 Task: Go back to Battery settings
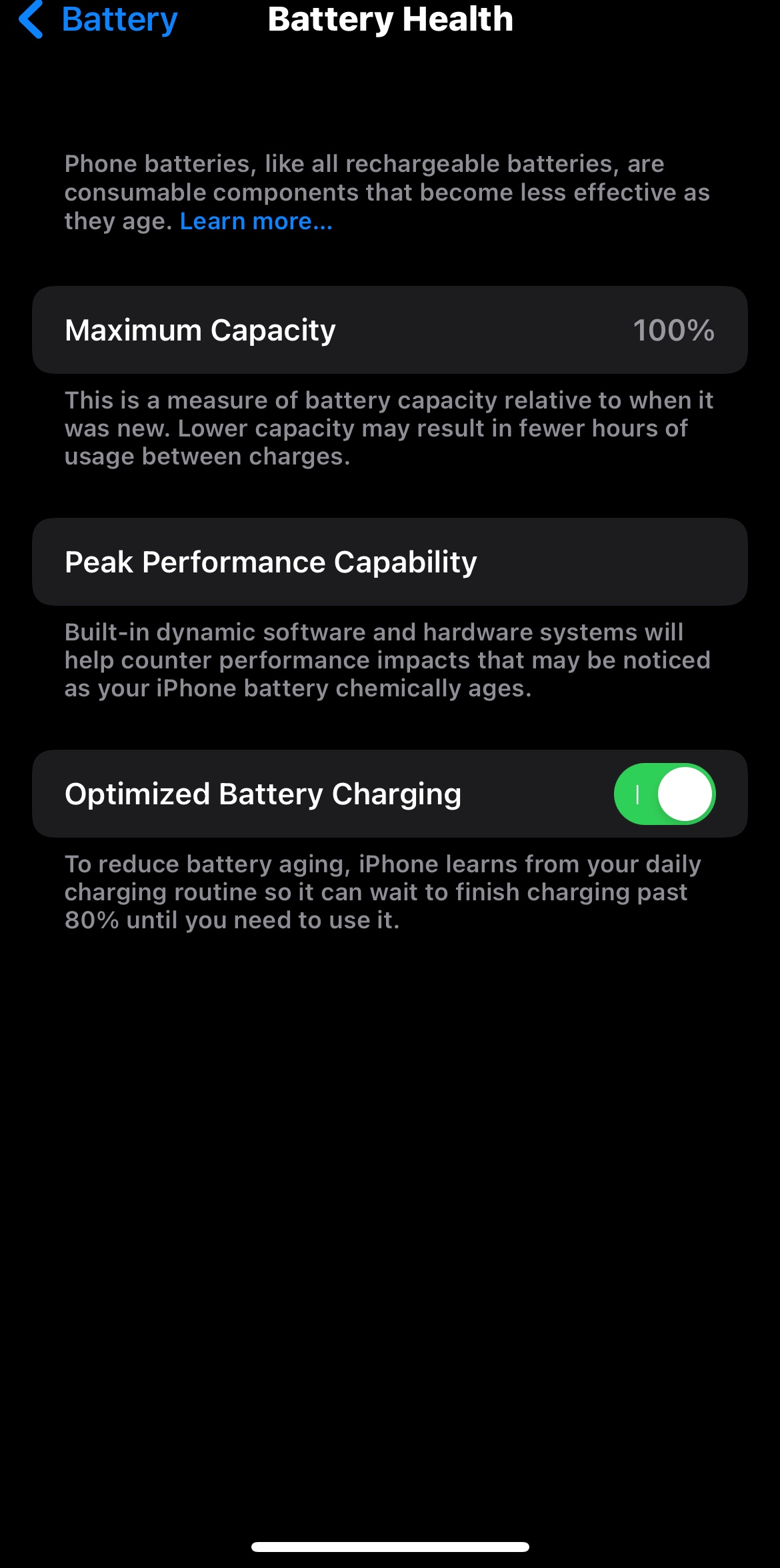[x=99, y=20]
